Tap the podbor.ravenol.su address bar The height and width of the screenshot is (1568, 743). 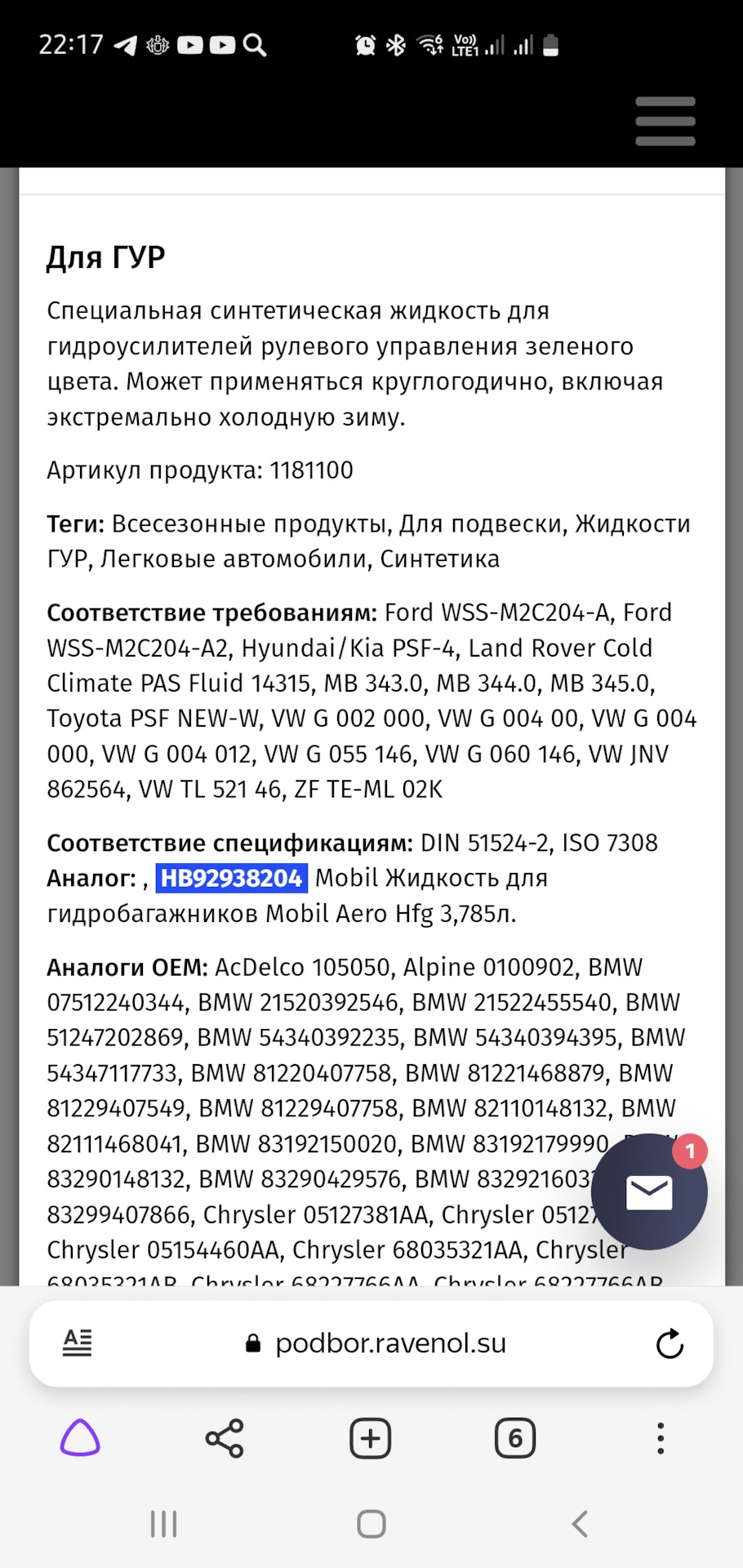click(389, 1343)
